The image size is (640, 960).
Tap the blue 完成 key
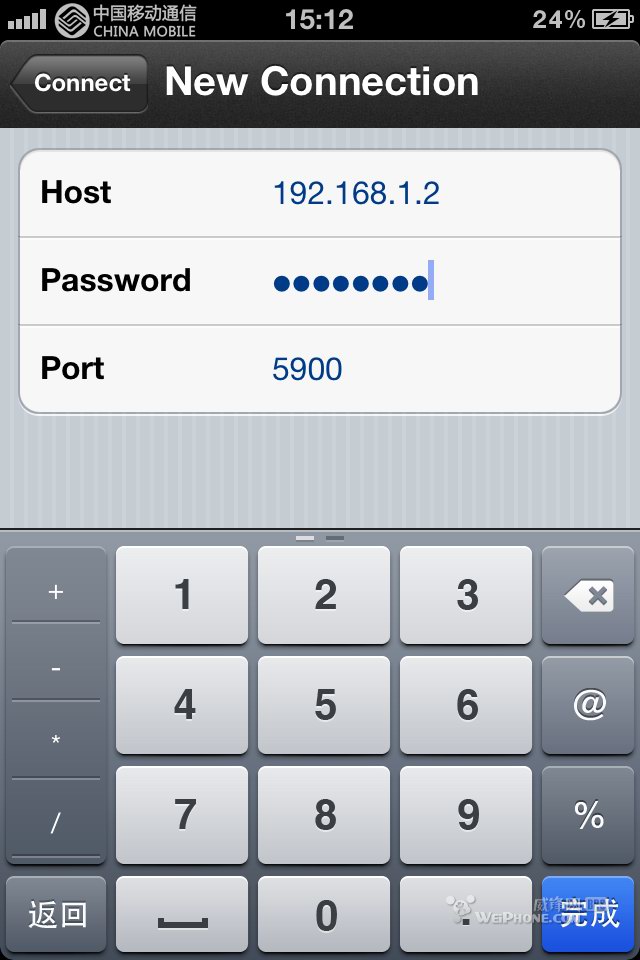coord(588,913)
